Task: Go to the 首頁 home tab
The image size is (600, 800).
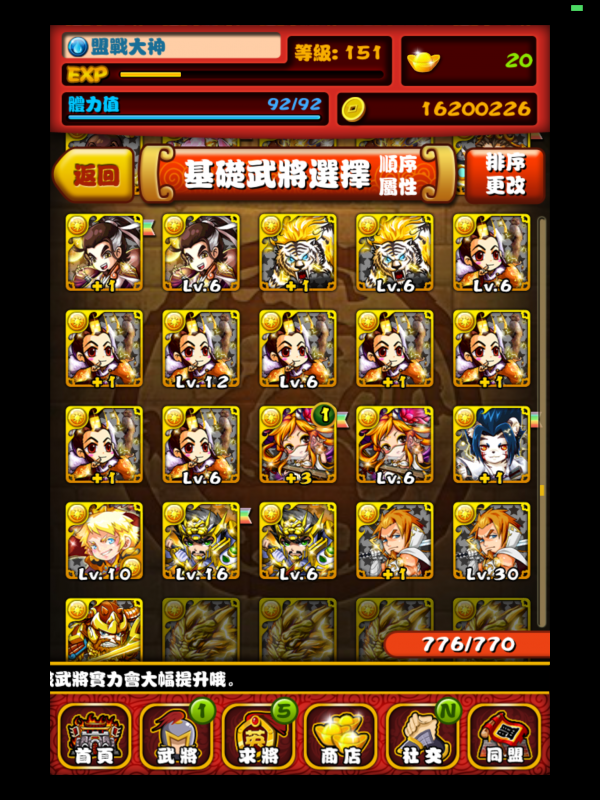Action: tap(94, 737)
